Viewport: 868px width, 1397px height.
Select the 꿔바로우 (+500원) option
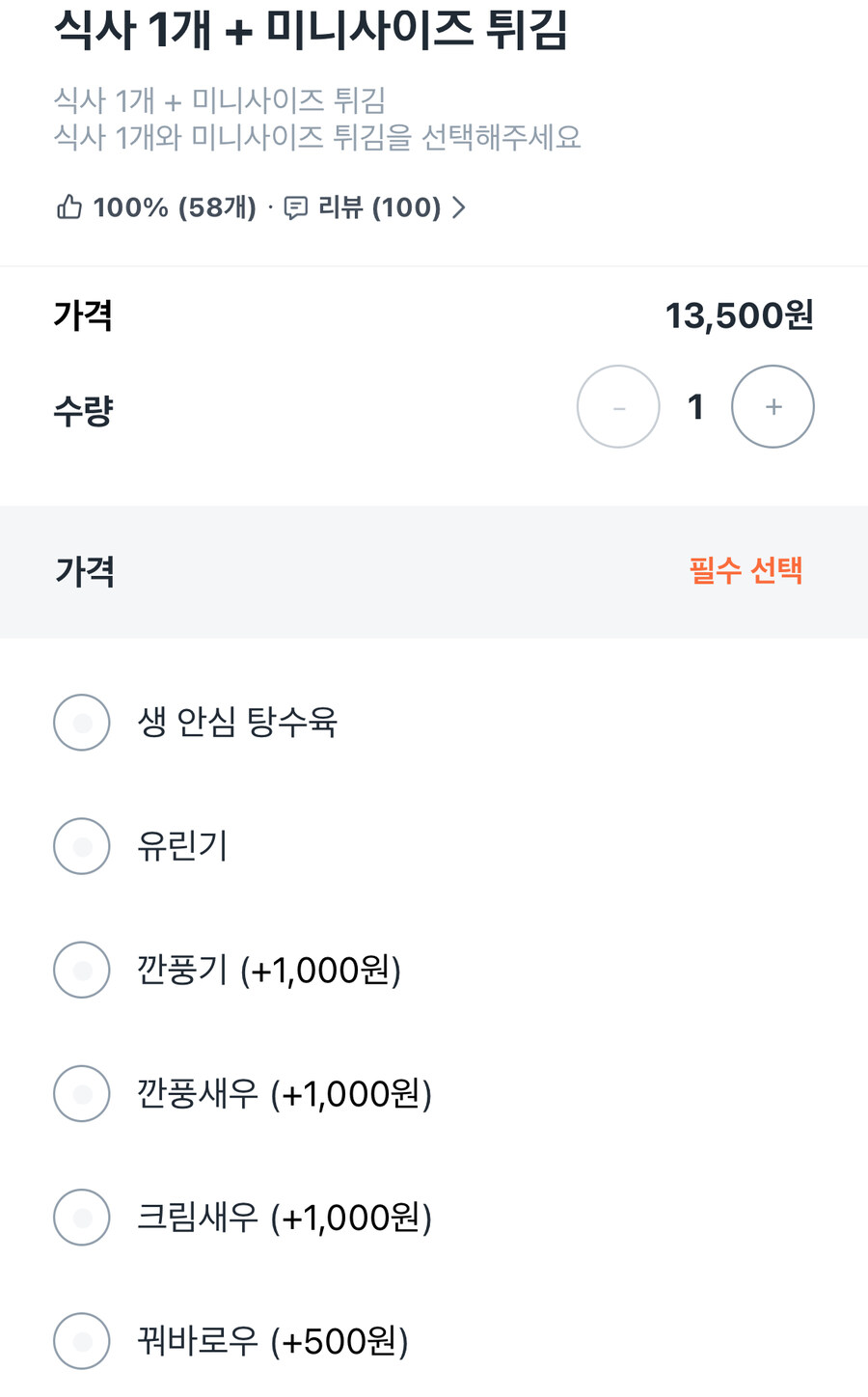(82, 1341)
